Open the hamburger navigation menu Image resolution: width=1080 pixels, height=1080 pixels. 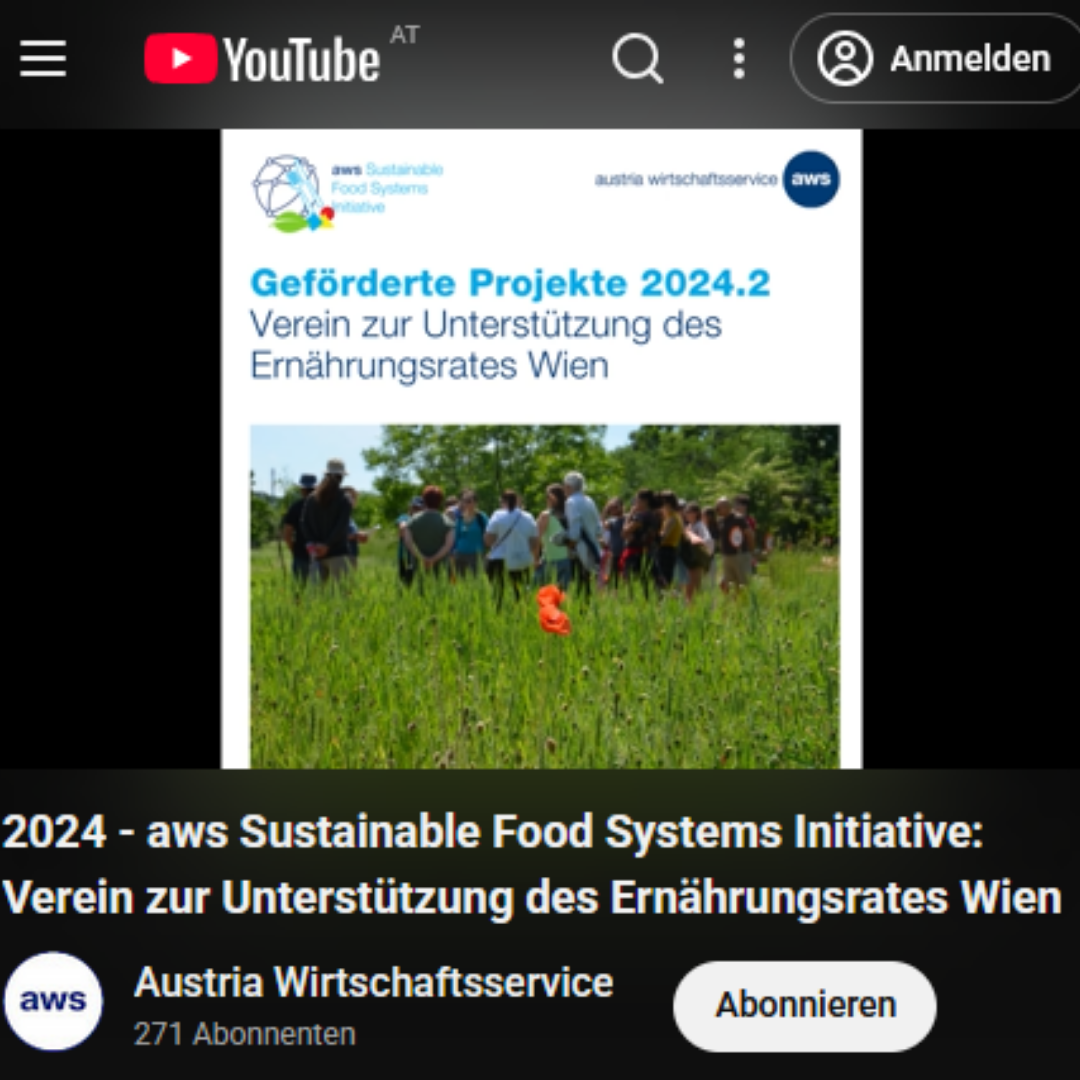[x=43, y=59]
